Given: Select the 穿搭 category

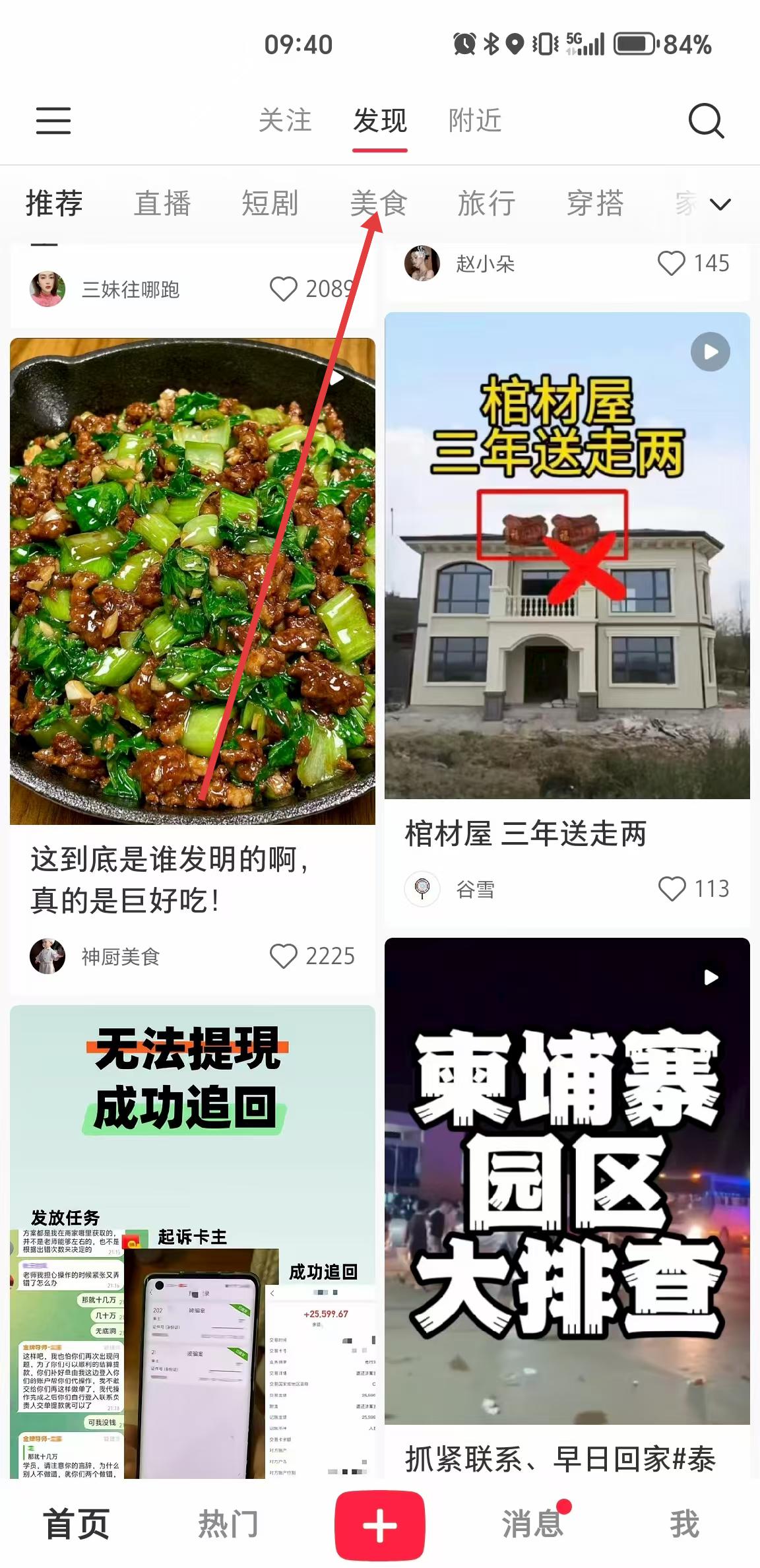Looking at the screenshot, I should tap(594, 203).
